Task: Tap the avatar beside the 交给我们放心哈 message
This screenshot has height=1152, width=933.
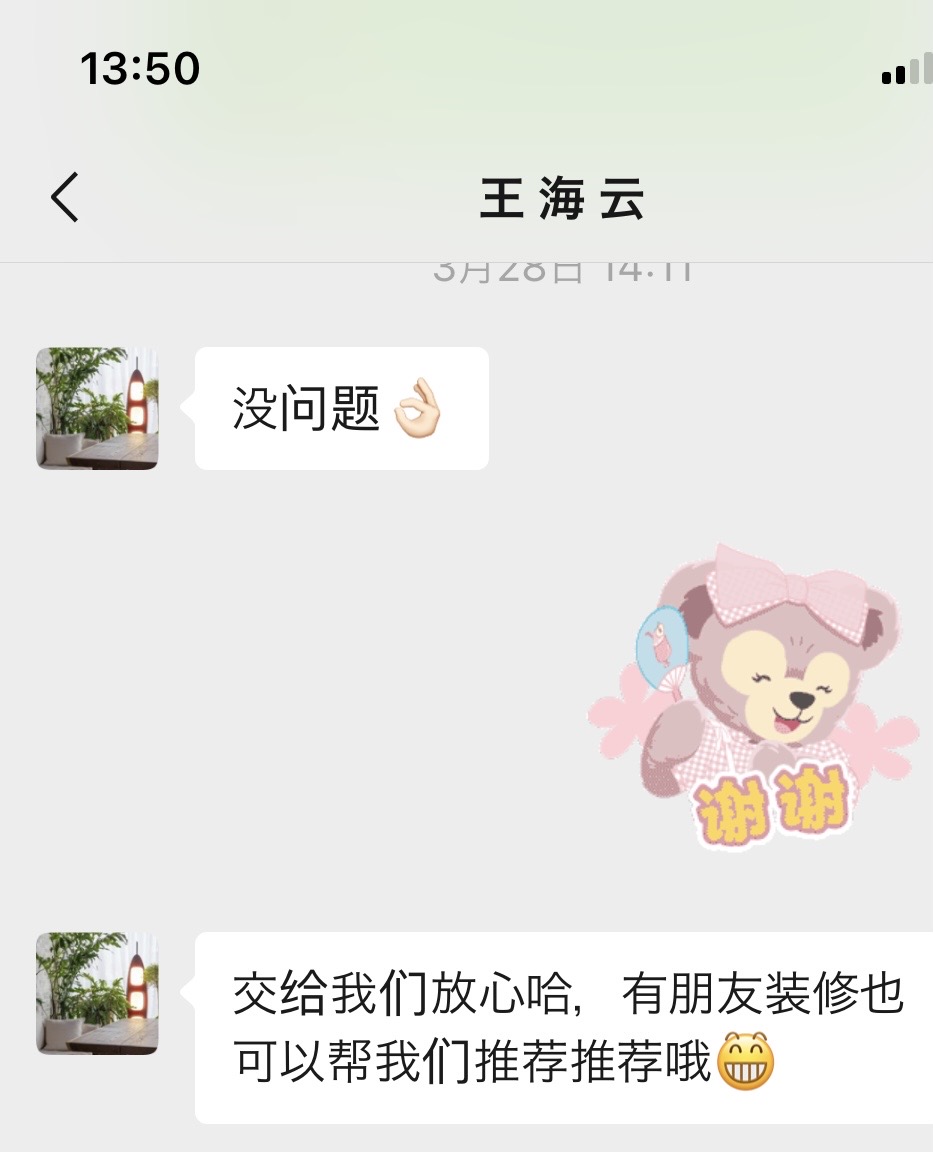Action: point(97,993)
